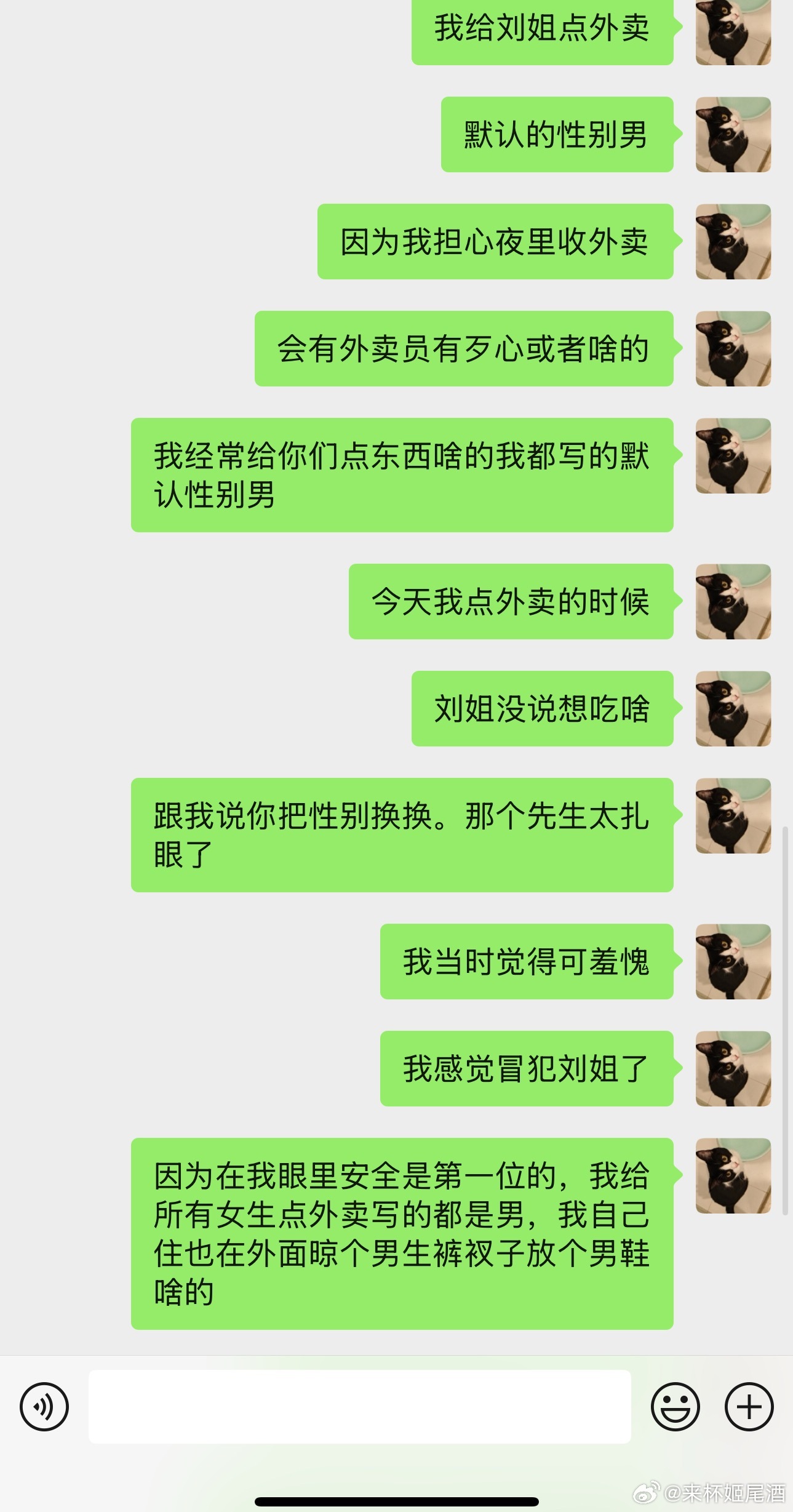
Task: Focus the message text field
Action: tap(359, 1406)
